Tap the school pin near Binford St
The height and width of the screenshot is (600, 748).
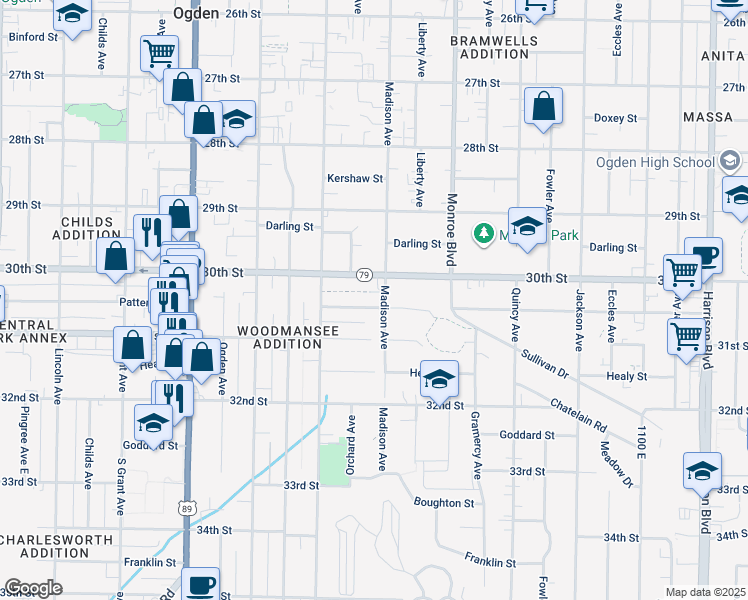pyautogui.click(x=72, y=16)
